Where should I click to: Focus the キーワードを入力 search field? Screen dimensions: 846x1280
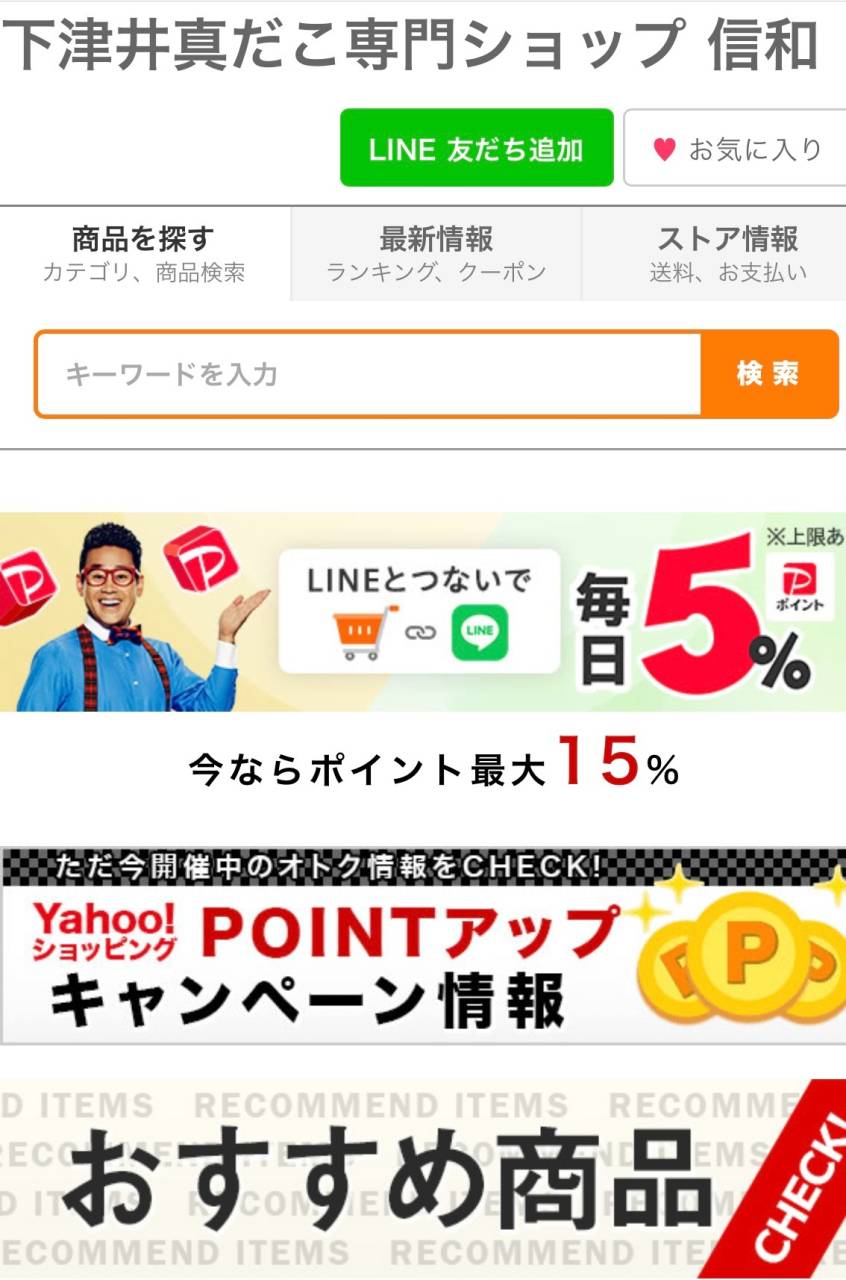pos(368,374)
